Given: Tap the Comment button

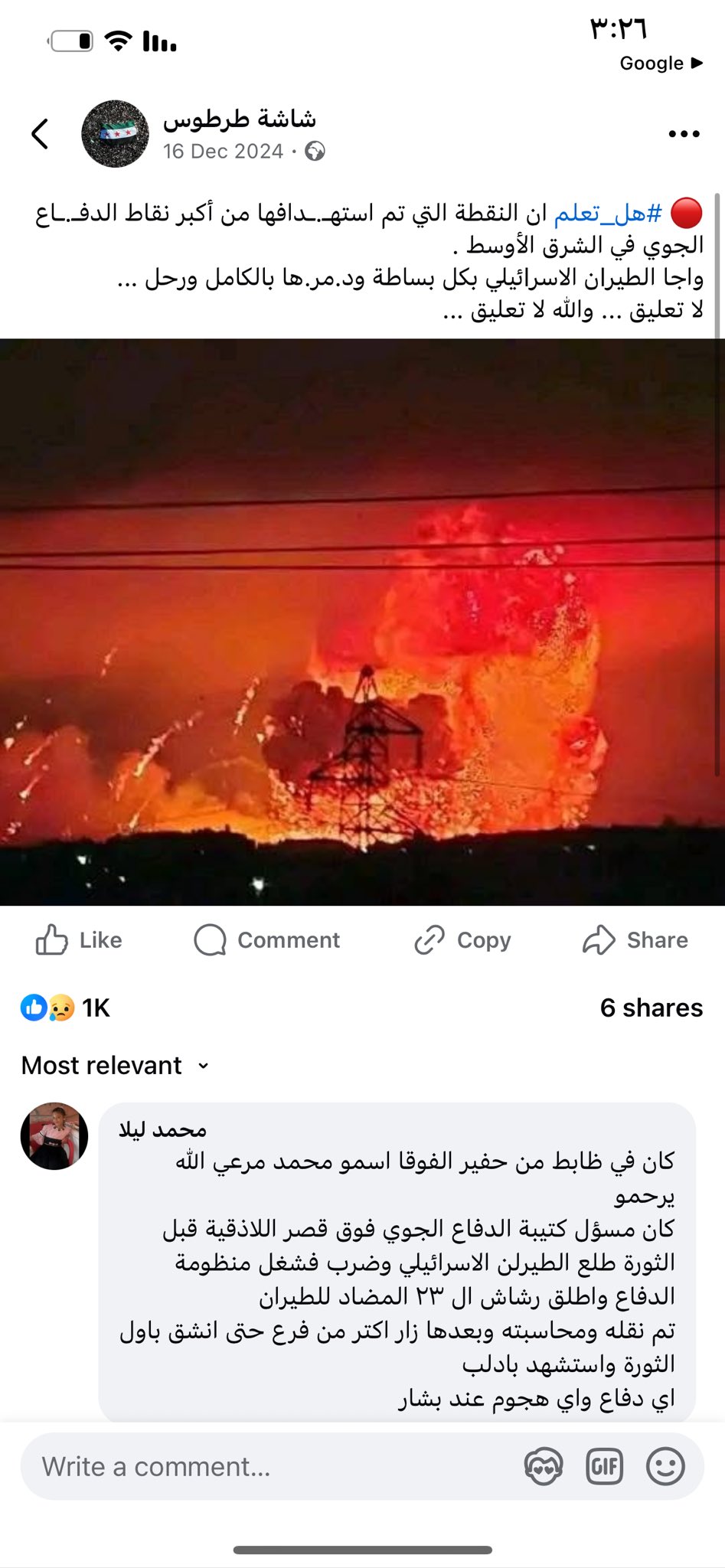Looking at the screenshot, I should pyautogui.click(x=267, y=940).
